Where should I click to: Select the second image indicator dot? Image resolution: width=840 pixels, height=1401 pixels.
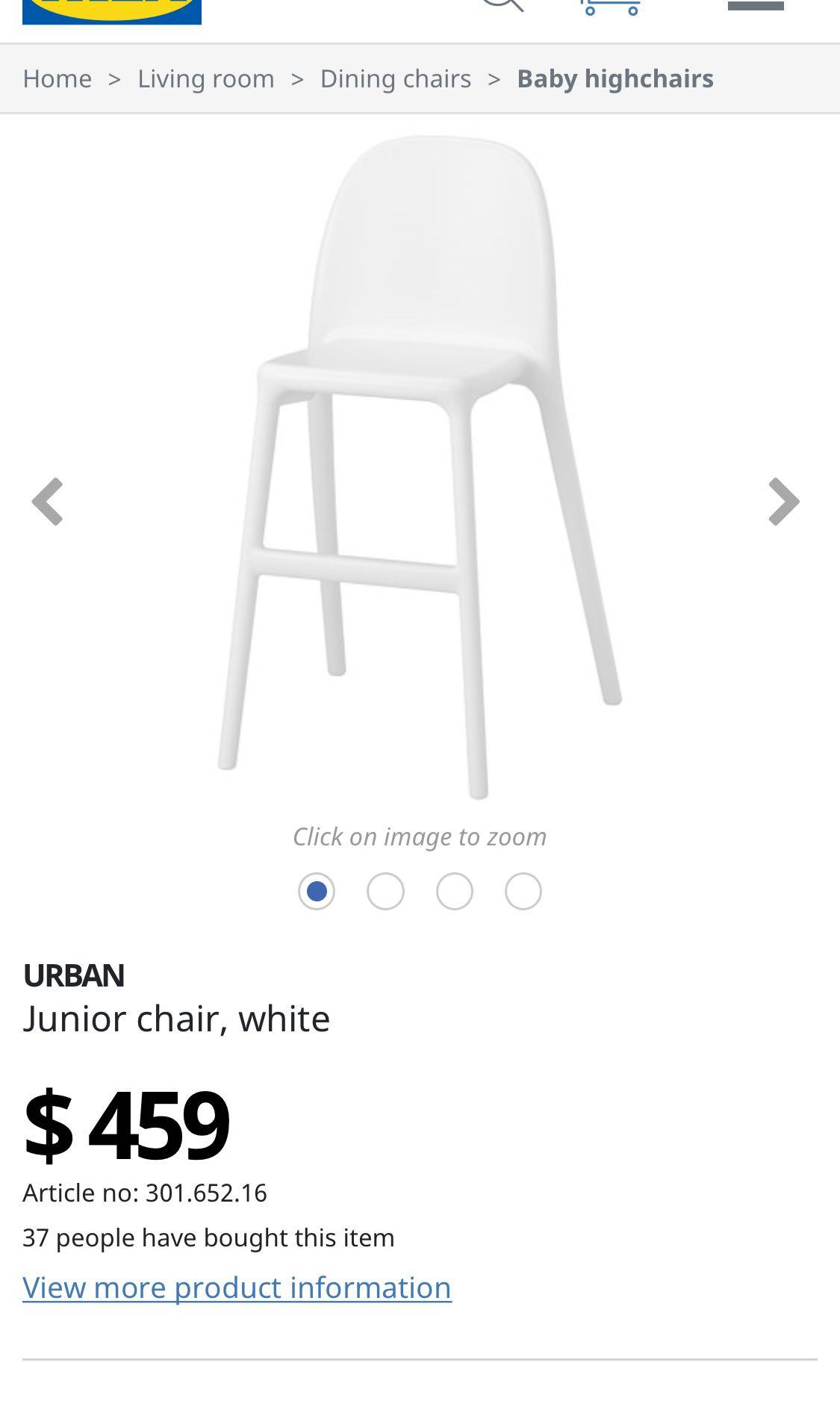(385, 890)
